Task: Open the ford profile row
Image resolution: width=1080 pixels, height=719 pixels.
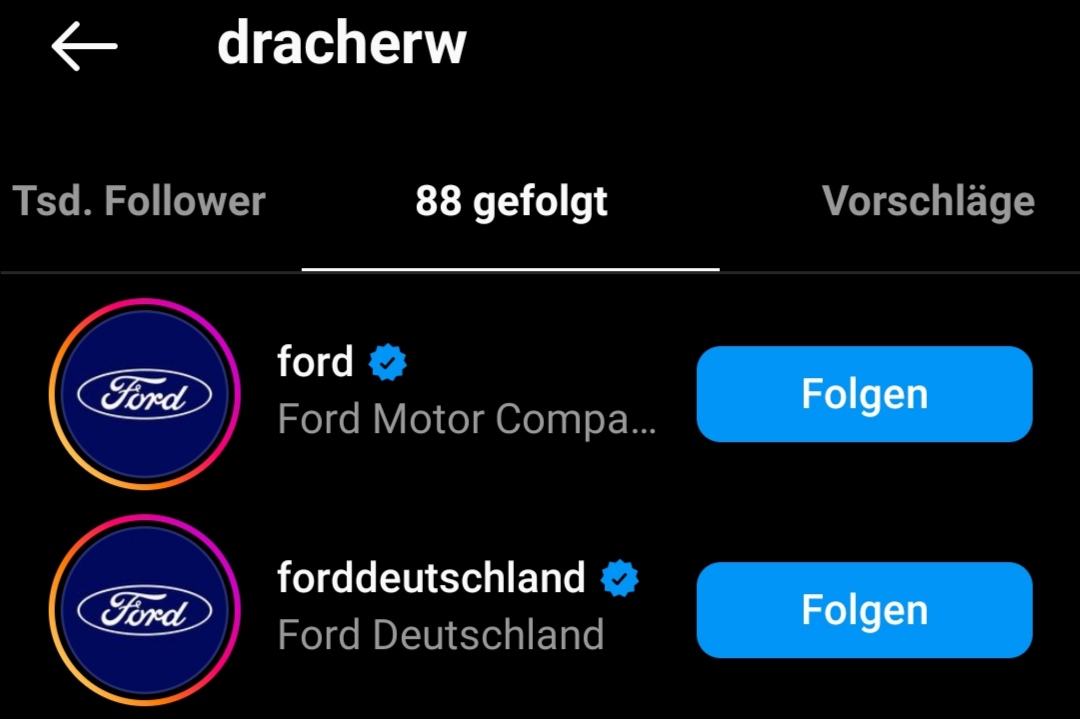Action: (x=466, y=392)
